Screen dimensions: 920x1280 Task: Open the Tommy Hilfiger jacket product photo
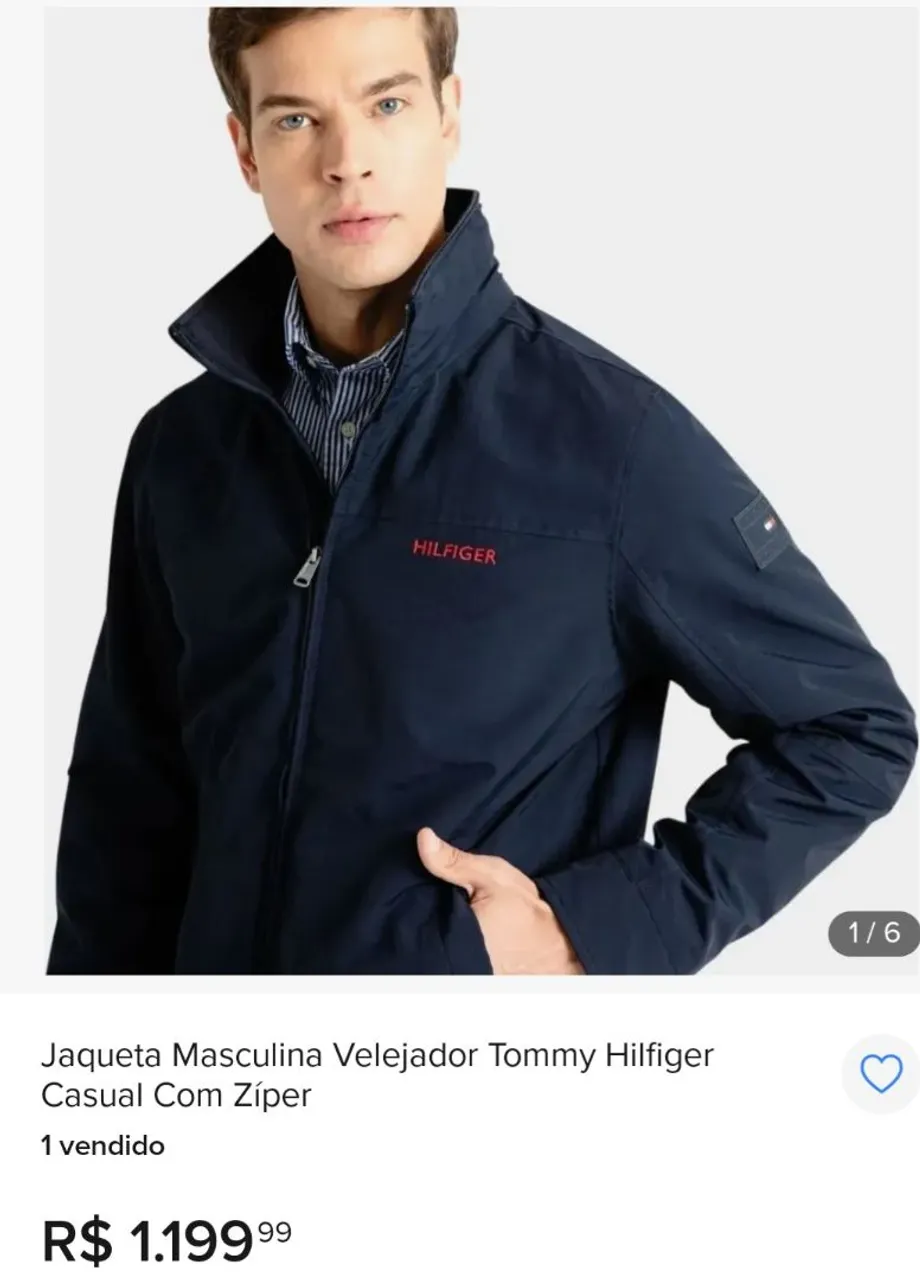point(481,490)
